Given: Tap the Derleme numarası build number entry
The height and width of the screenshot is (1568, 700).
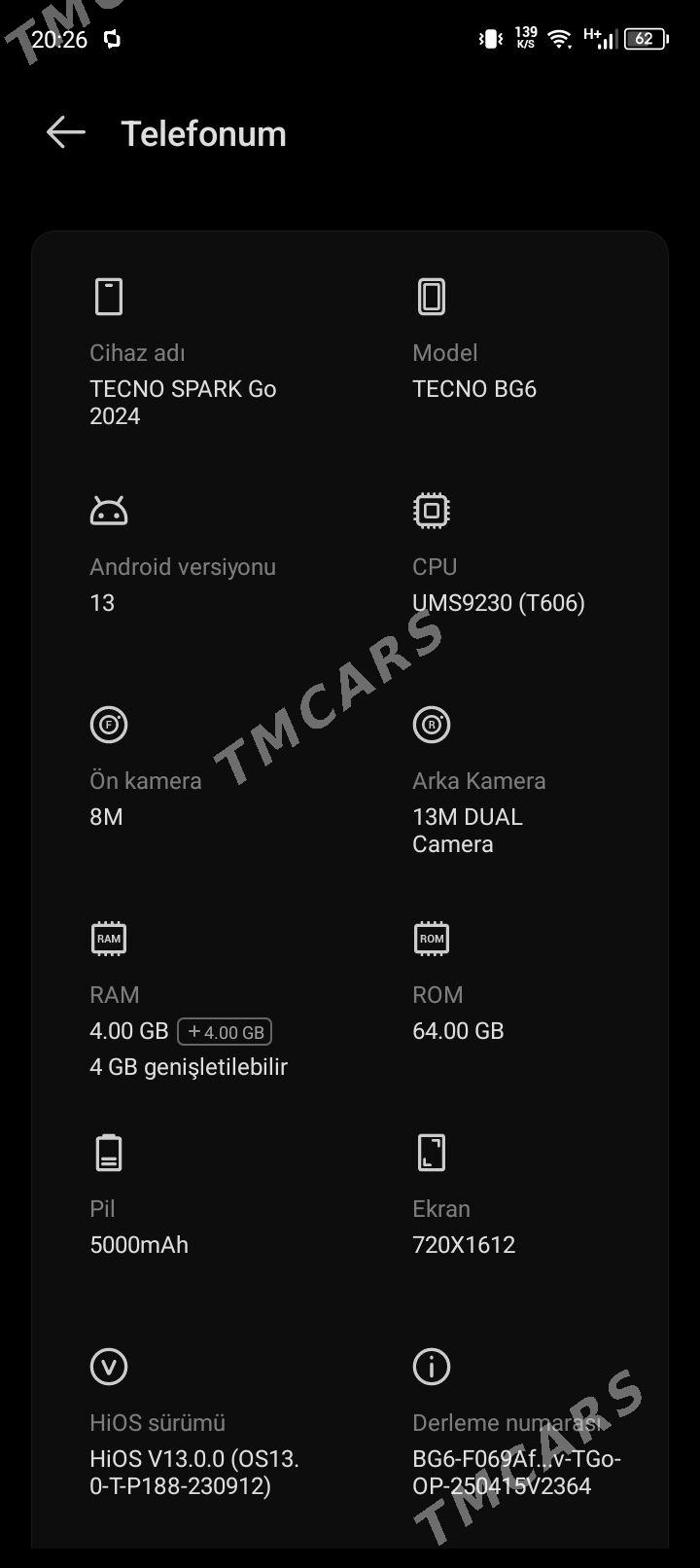Looking at the screenshot, I should click(517, 1422).
